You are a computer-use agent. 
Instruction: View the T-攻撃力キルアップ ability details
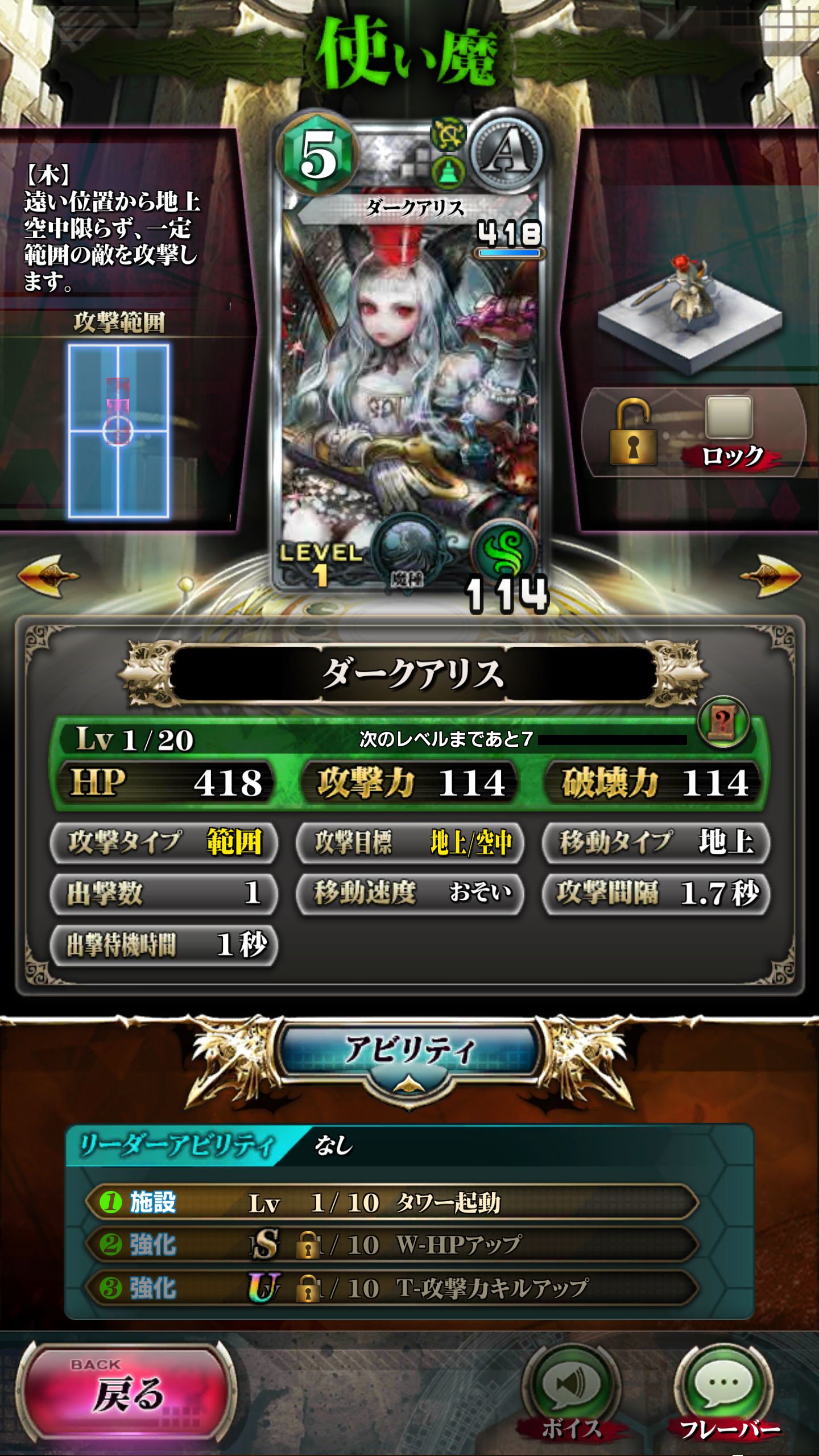click(392, 1288)
